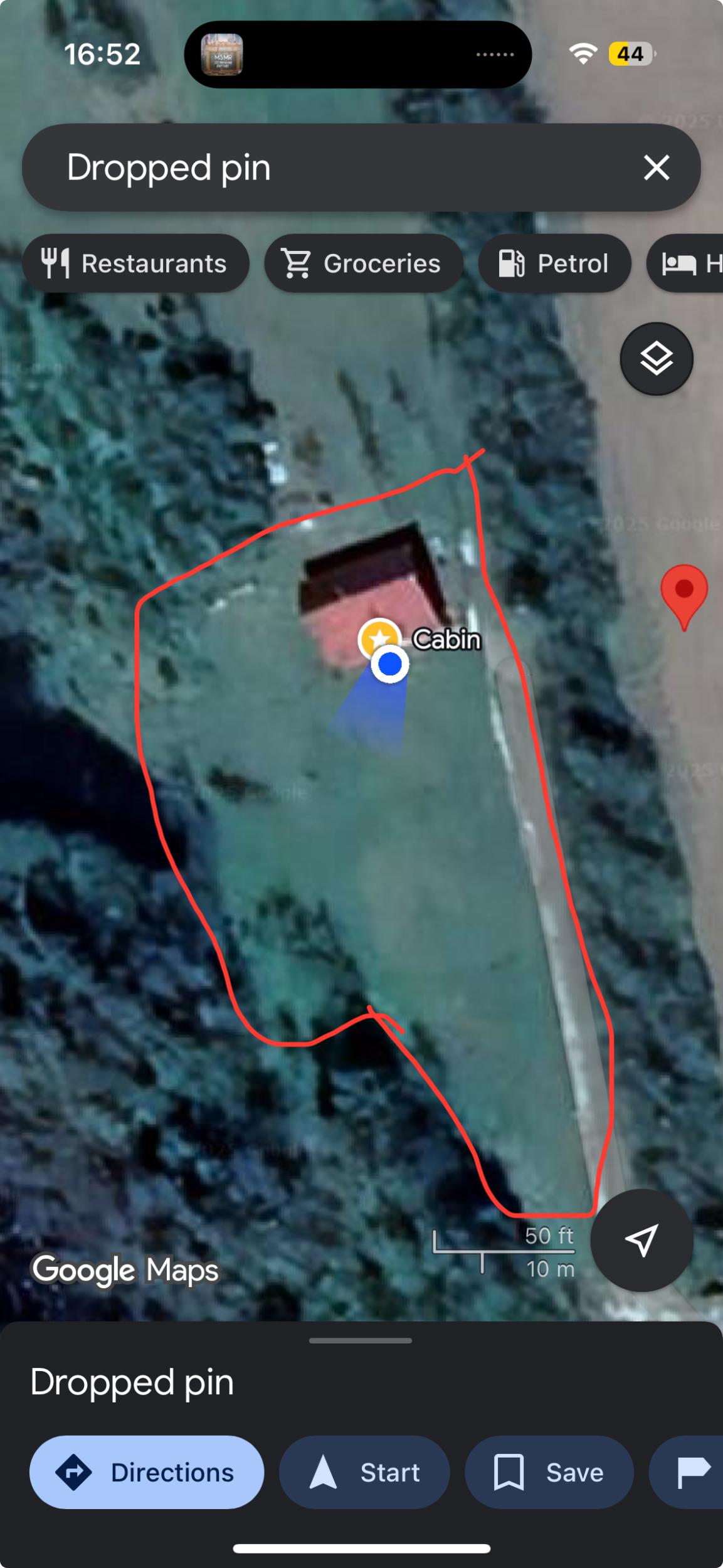Open the map layers selector

pos(656,359)
